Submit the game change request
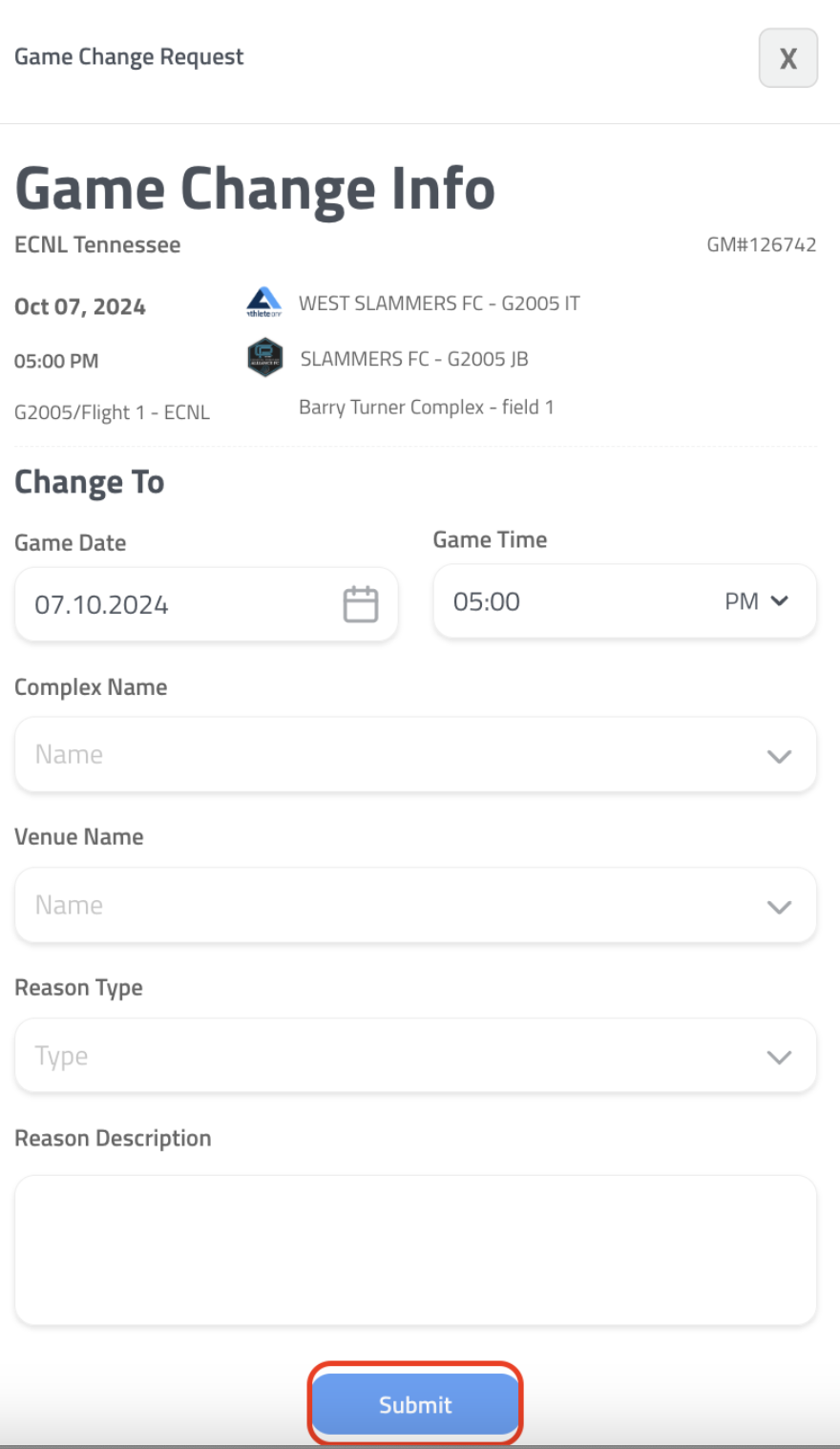 (415, 1404)
